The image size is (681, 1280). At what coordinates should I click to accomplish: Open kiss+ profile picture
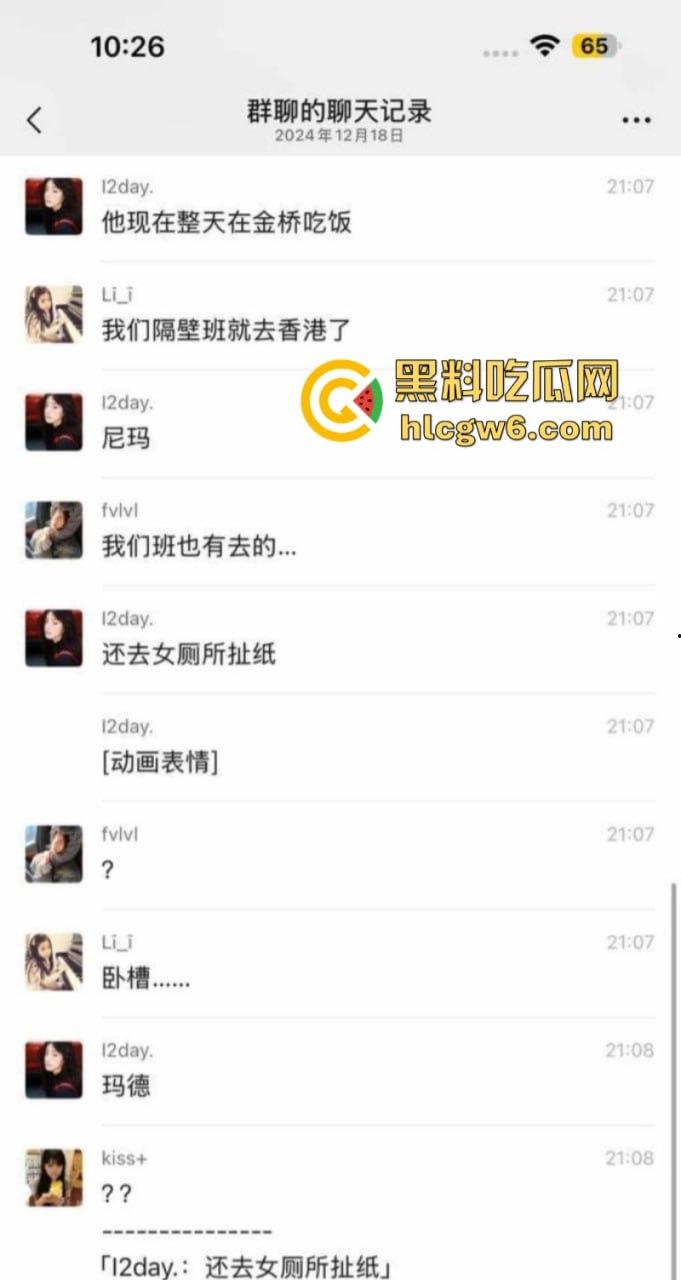tap(54, 1177)
